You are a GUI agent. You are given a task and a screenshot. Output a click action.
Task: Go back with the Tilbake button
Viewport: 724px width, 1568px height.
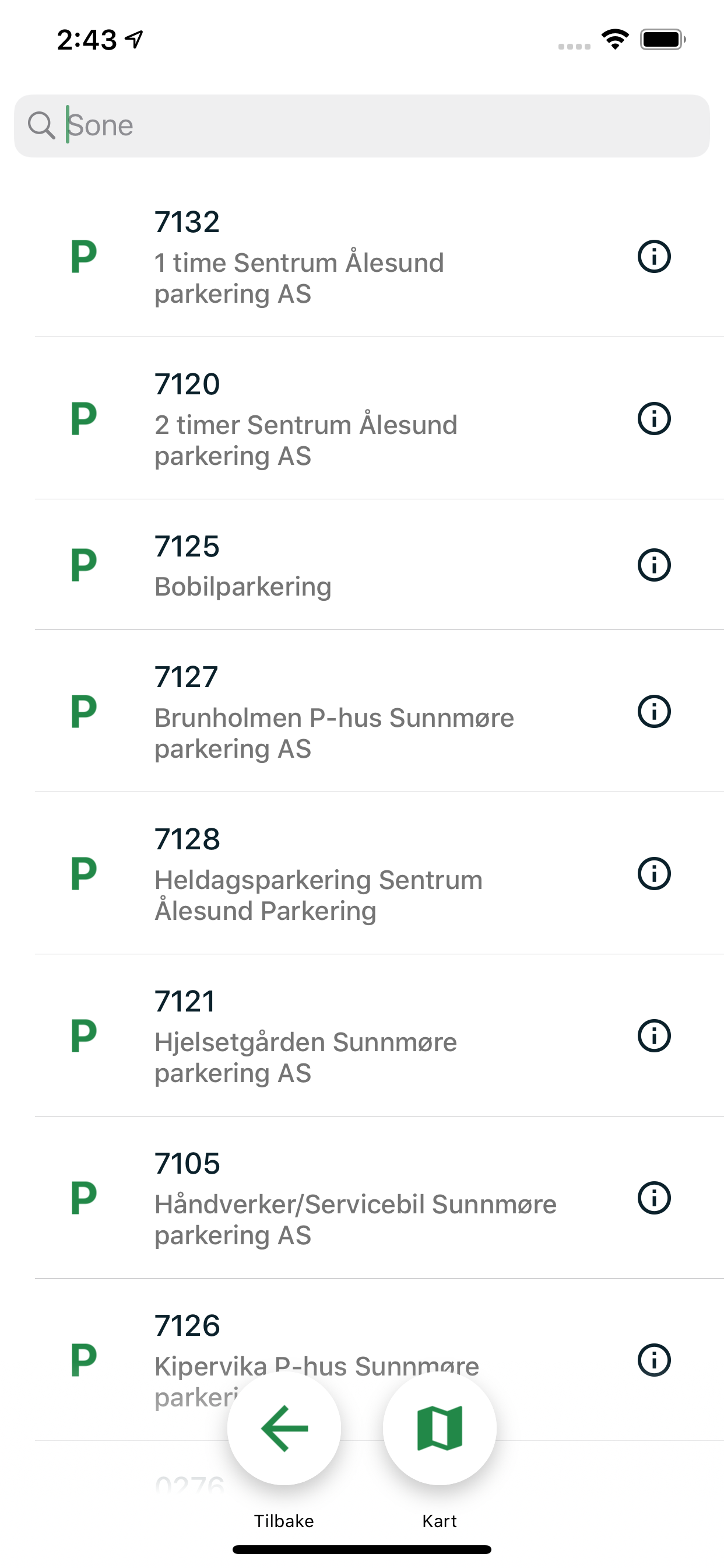pos(284,1428)
